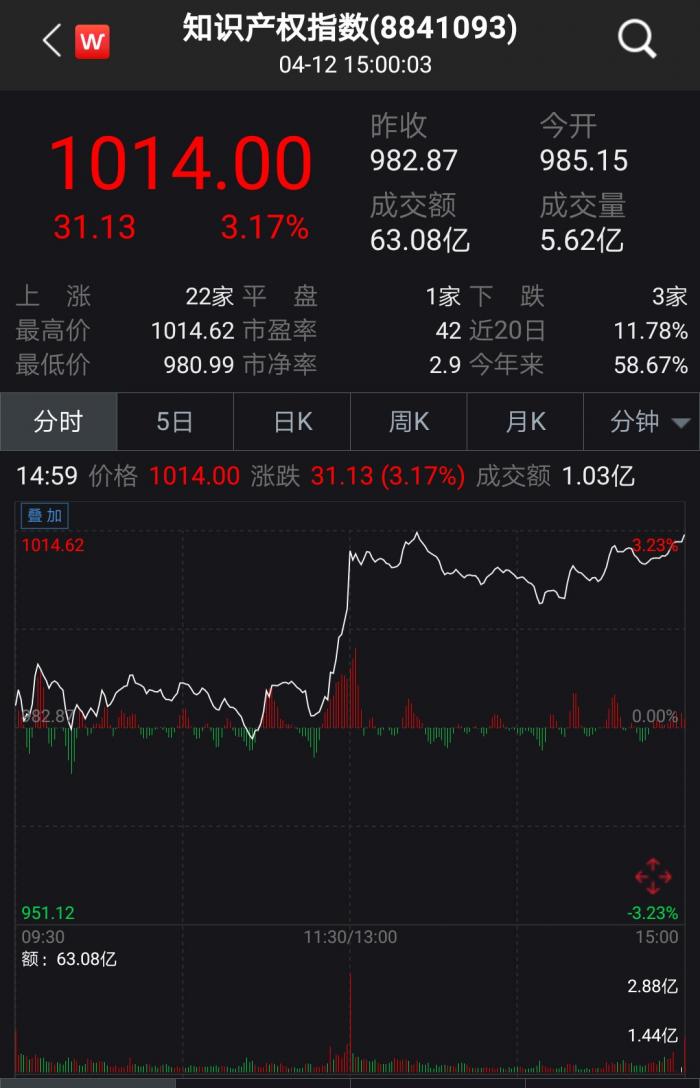Expand the 分钟 interval dropdown
Screen dimensions: 700x1088
(x=648, y=422)
